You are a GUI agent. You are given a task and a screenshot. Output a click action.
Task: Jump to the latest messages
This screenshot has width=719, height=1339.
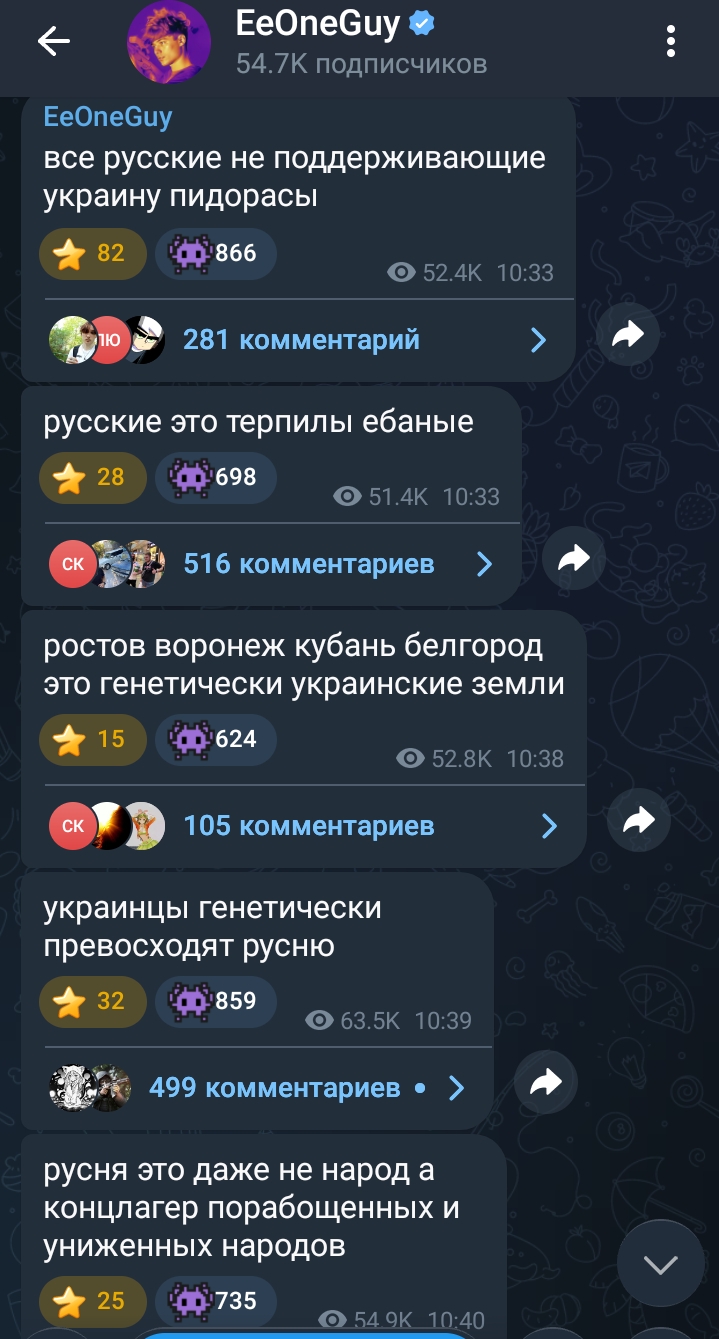coord(660,1265)
